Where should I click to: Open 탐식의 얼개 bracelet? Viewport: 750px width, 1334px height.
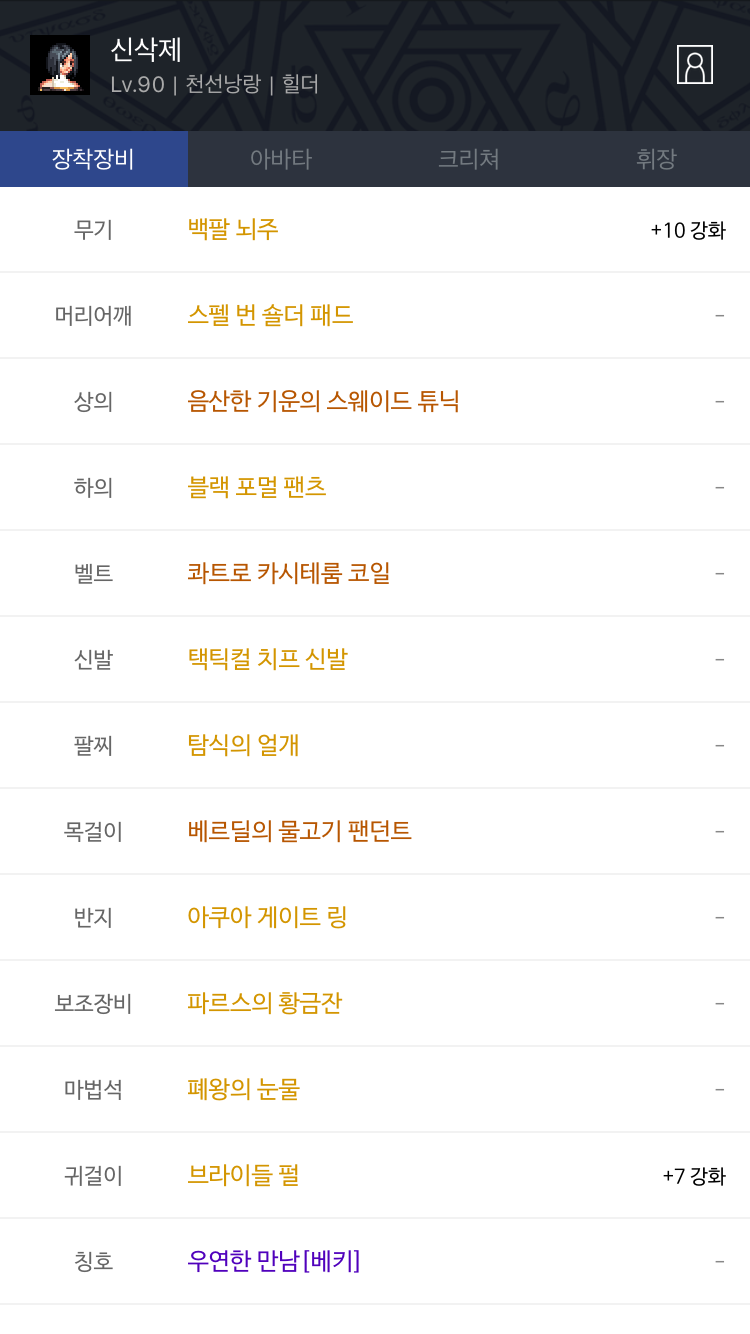point(243,745)
